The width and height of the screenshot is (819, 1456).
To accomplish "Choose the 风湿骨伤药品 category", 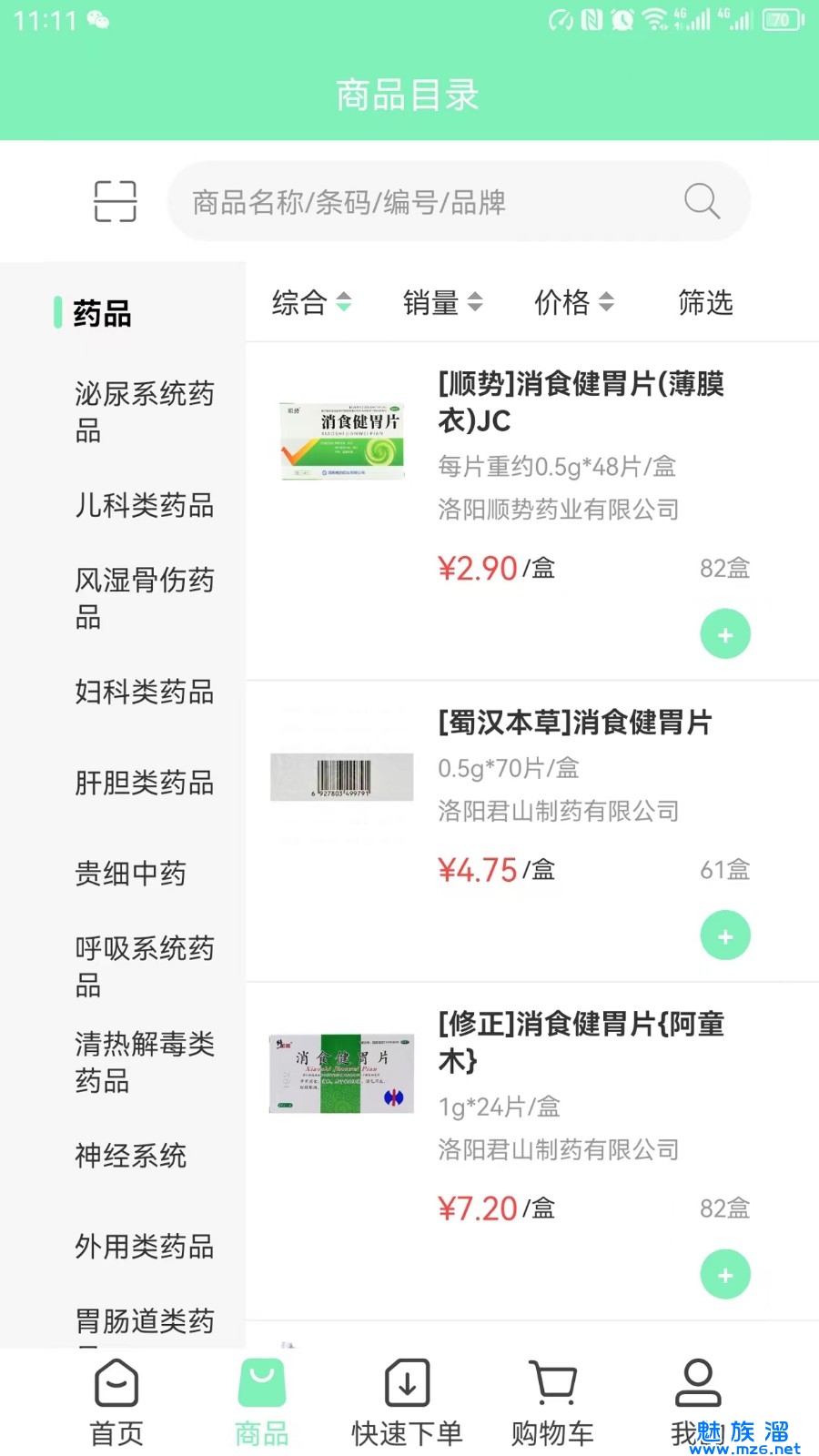I will (144, 598).
